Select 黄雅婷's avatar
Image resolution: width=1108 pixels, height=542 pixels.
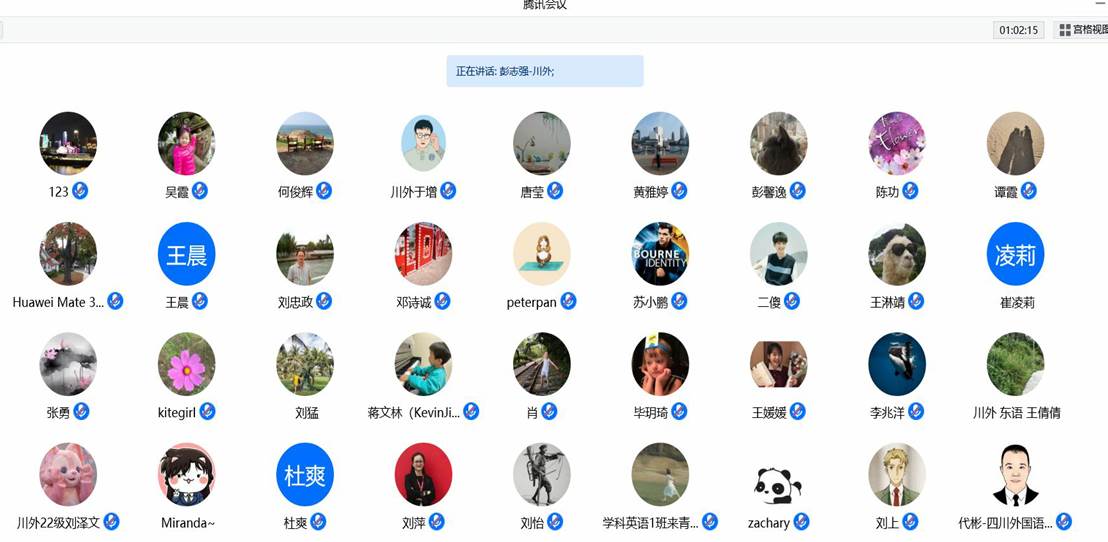pos(660,144)
